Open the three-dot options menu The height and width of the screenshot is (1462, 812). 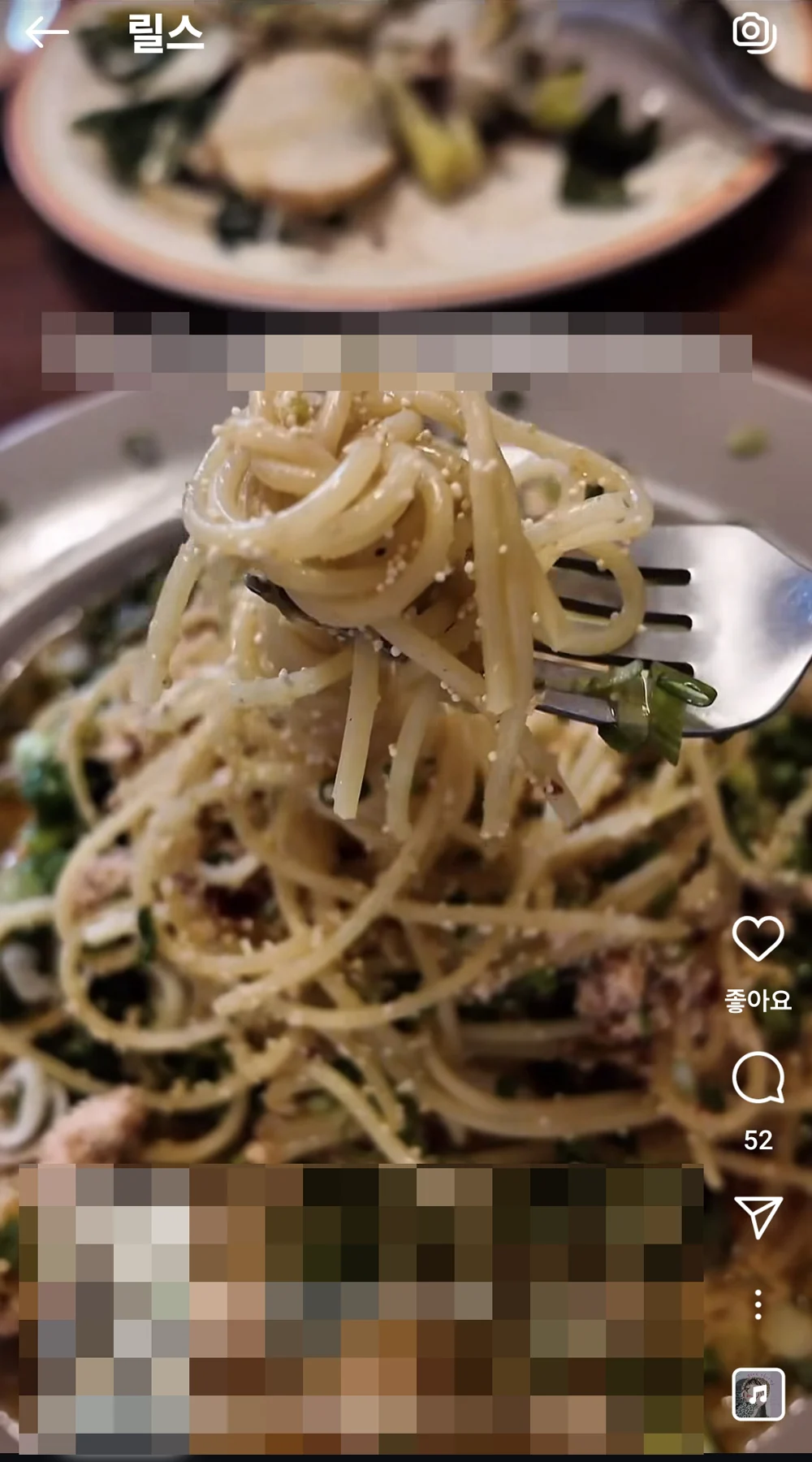pyautogui.click(x=758, y=1304)
